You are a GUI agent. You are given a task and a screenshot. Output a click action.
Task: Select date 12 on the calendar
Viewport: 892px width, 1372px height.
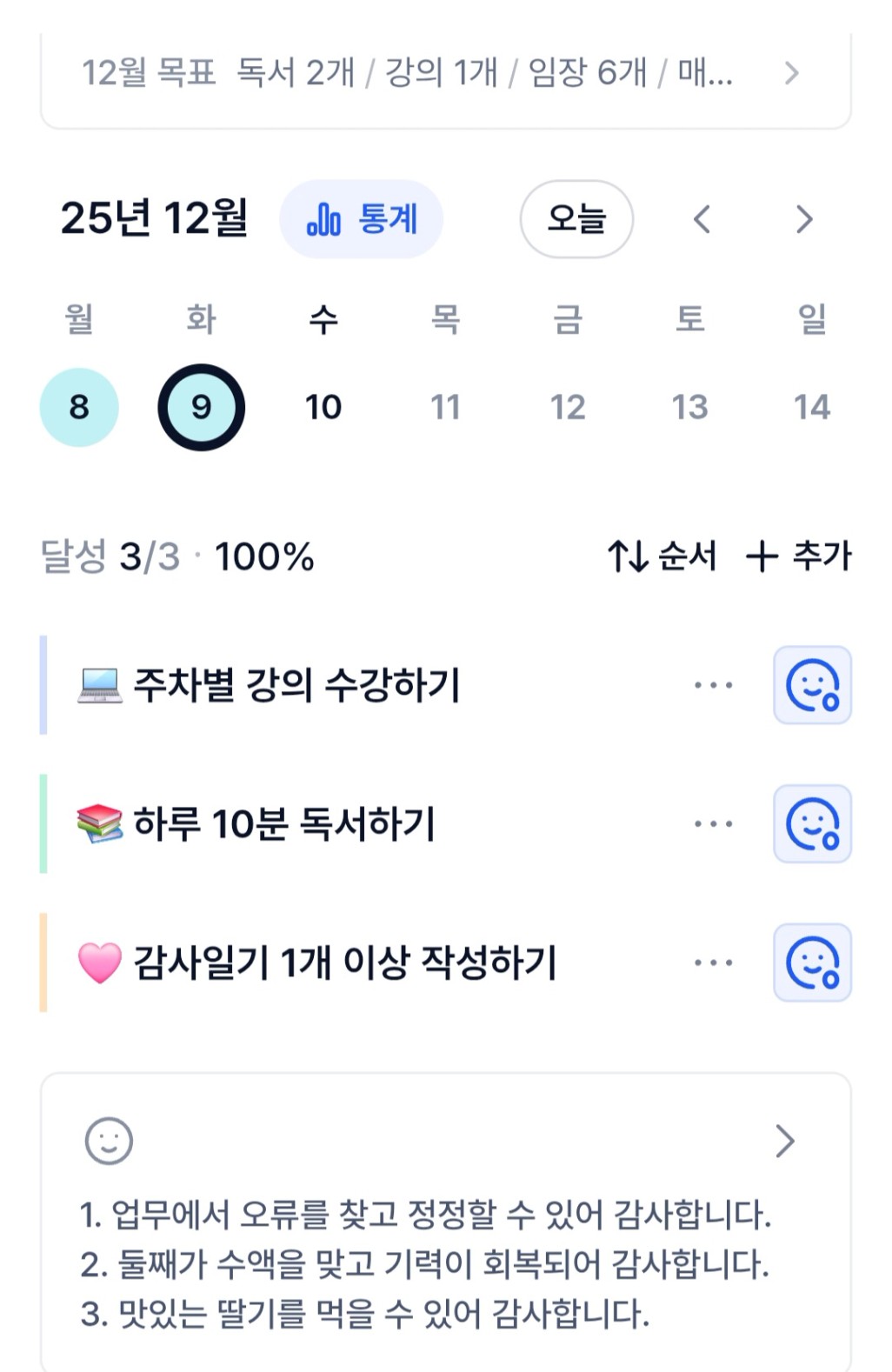pyautogui.click(x=568, y=407)
